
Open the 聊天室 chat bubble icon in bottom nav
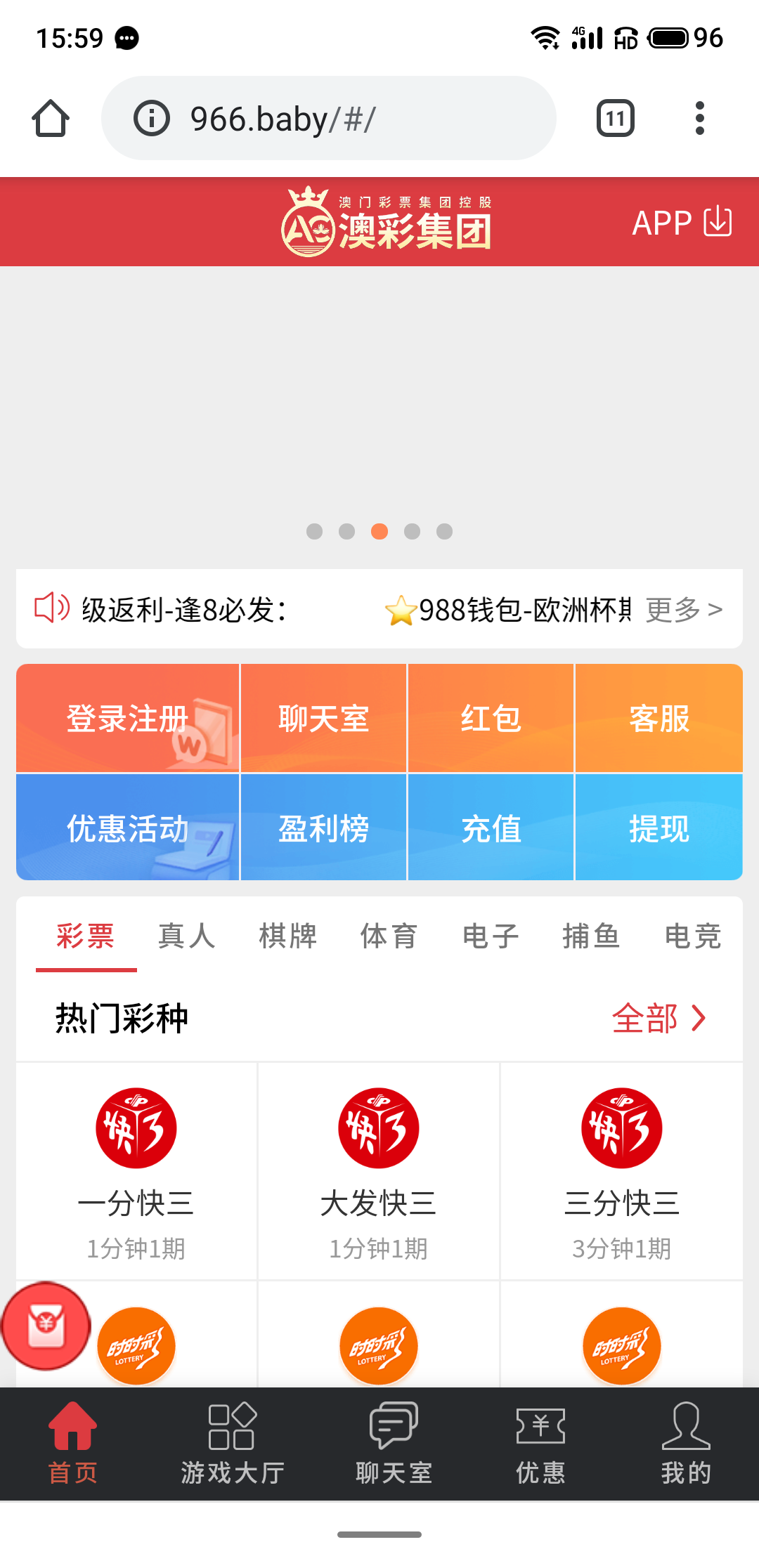point(391,1426)
